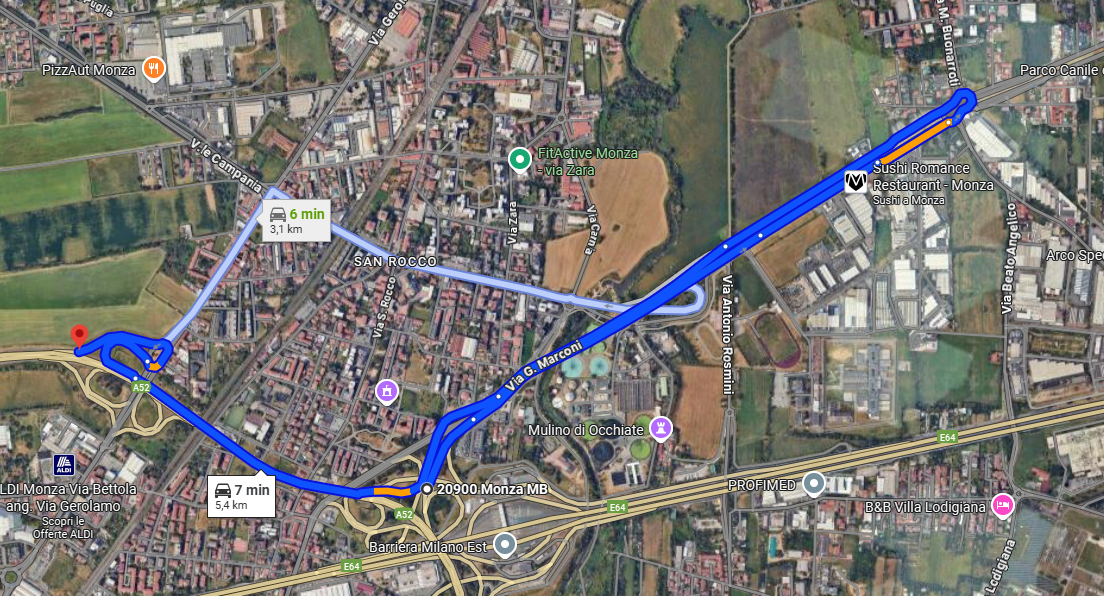Tap the red destination pin

point(80,336)
